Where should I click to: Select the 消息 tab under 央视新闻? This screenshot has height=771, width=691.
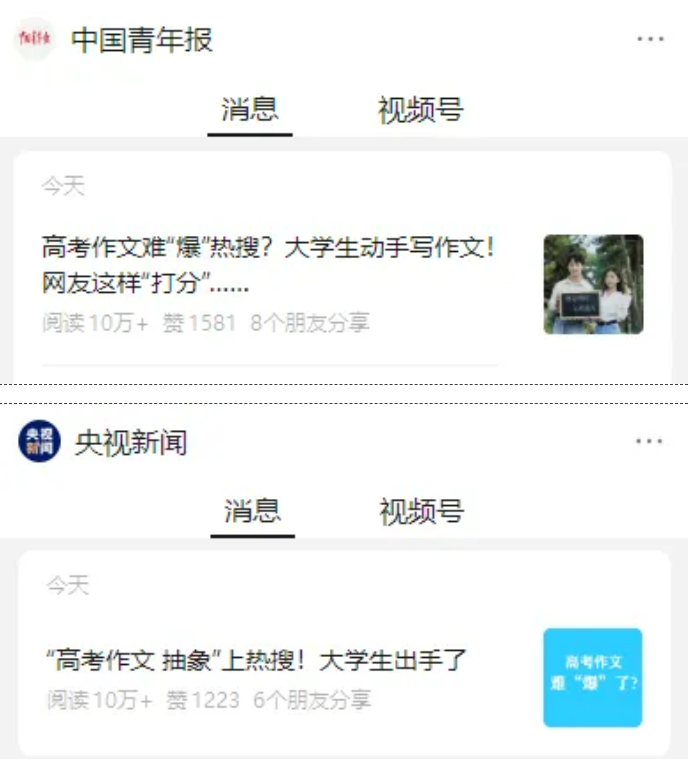coord(252,511)
